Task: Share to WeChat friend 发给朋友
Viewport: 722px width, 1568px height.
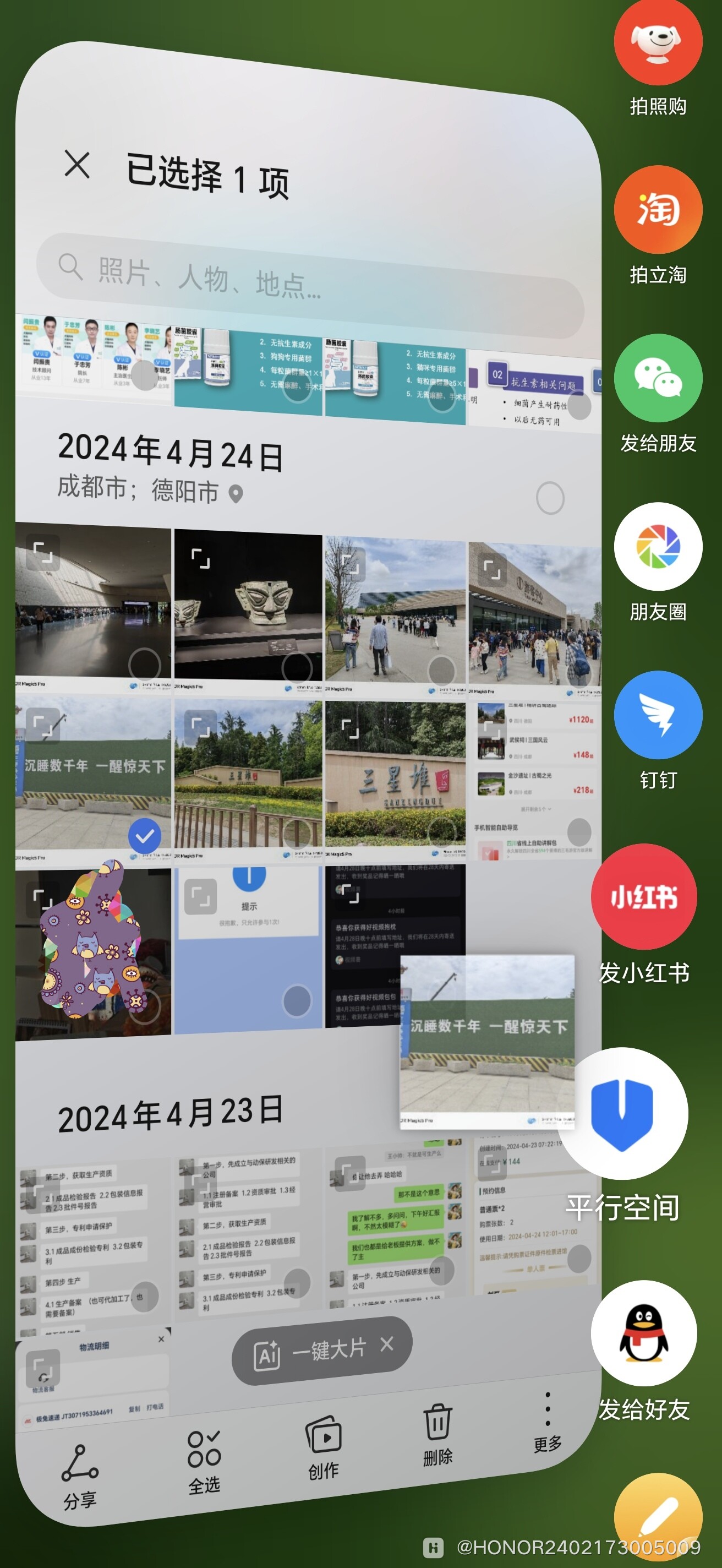Action: [657, 378]
